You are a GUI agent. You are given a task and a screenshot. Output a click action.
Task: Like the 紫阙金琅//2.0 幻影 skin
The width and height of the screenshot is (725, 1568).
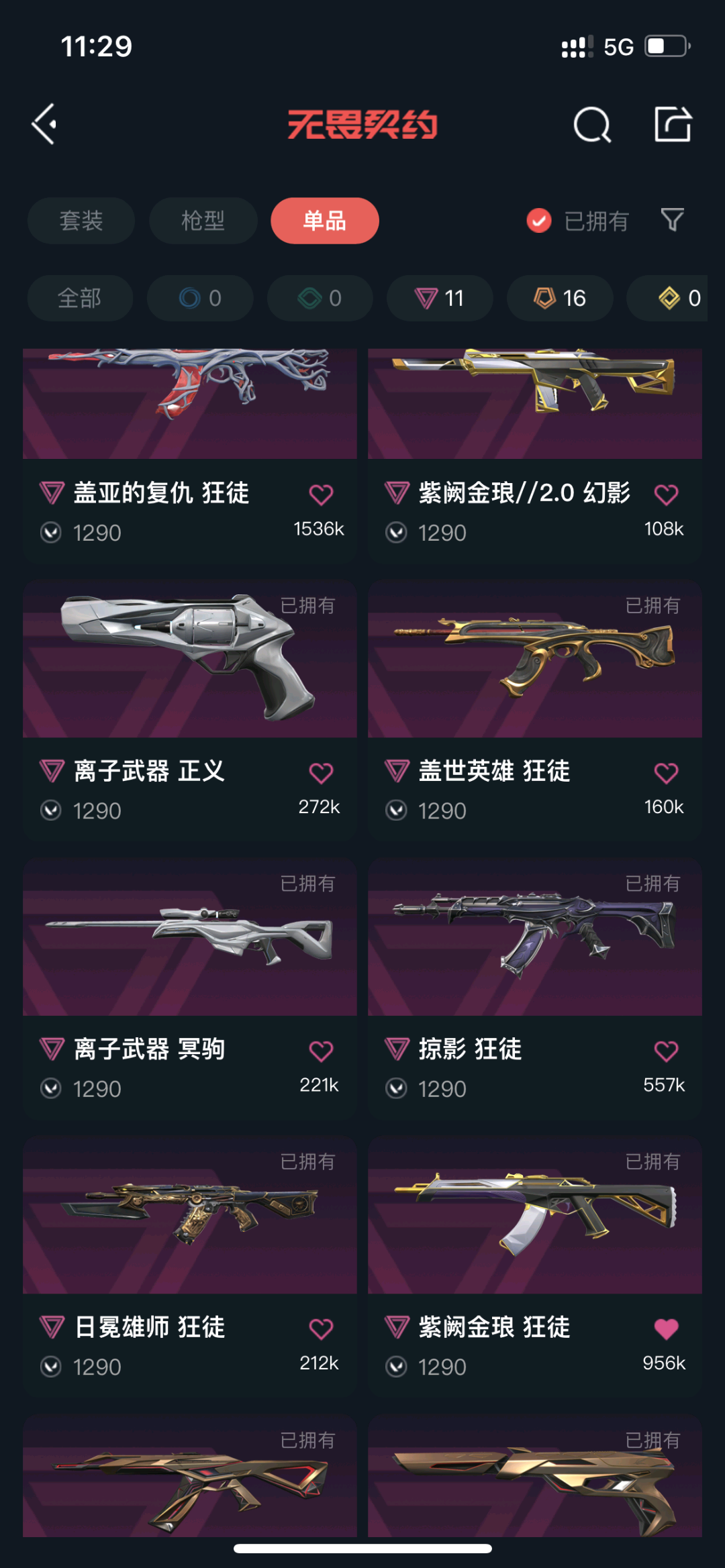[666, 494]
